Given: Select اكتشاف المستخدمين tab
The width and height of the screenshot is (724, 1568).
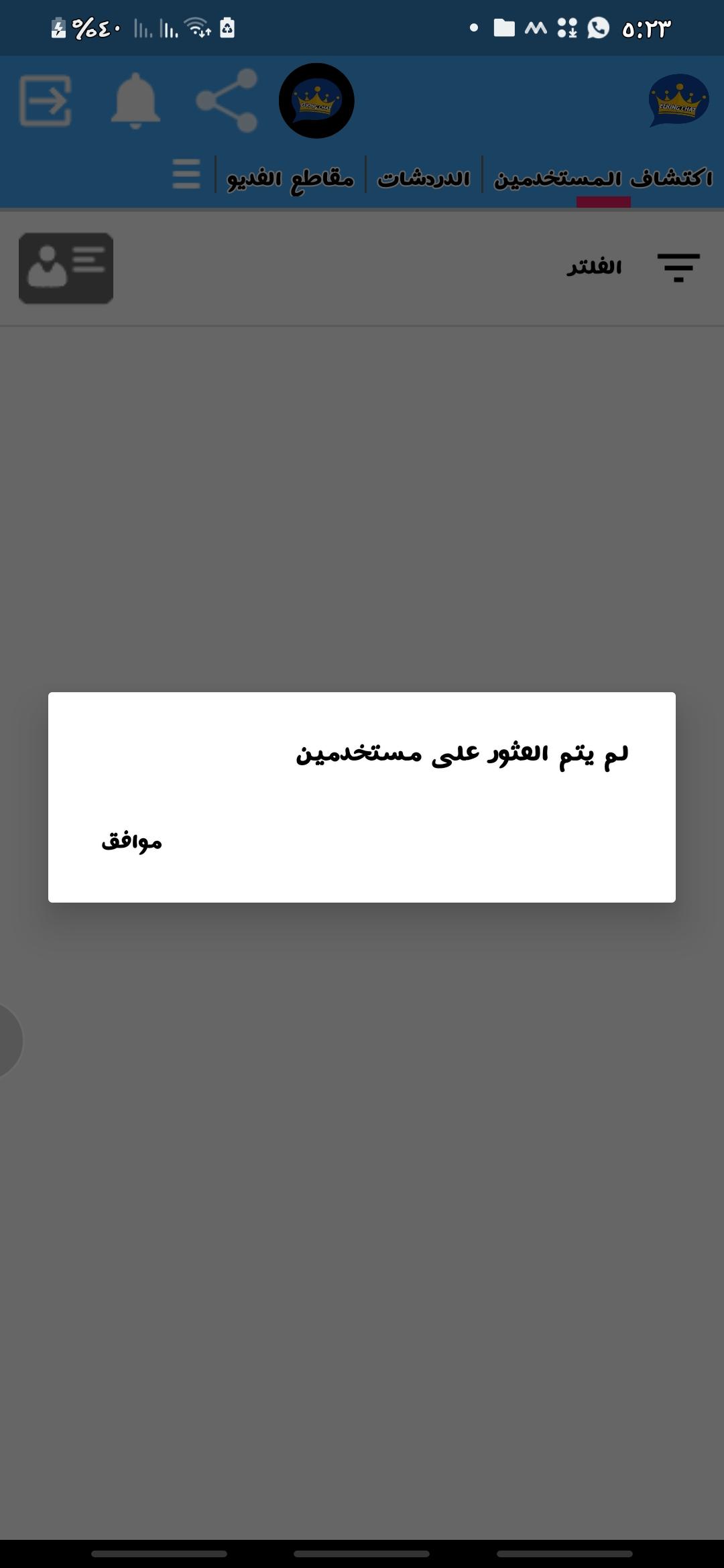Looking at the screenshot, I should pyautogui.click(x=603, y=178).
